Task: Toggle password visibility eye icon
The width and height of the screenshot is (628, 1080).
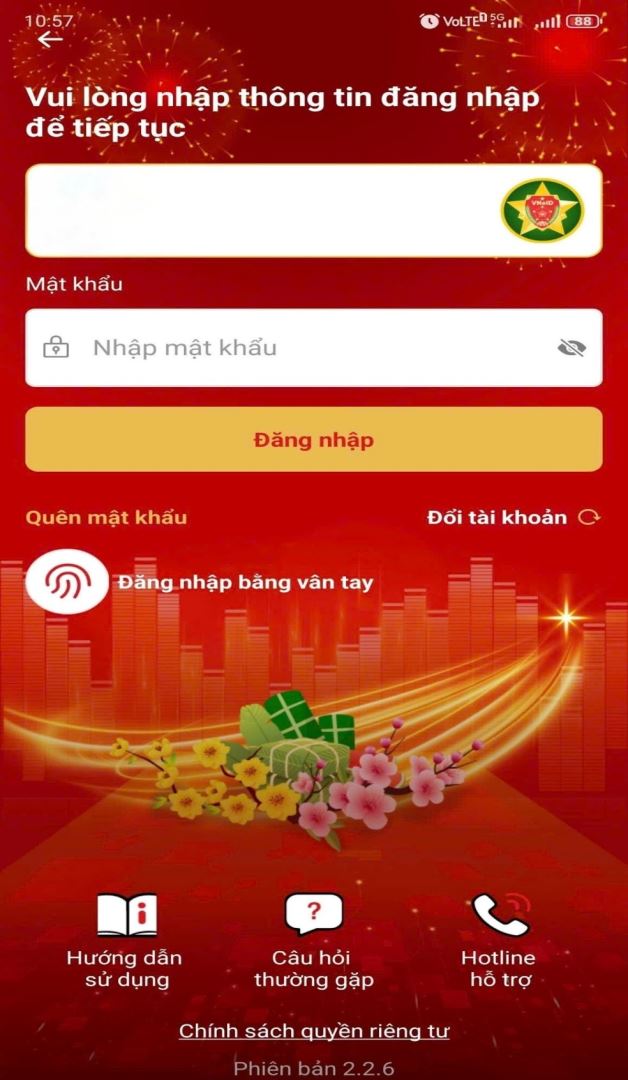Action: coord(571,348)
